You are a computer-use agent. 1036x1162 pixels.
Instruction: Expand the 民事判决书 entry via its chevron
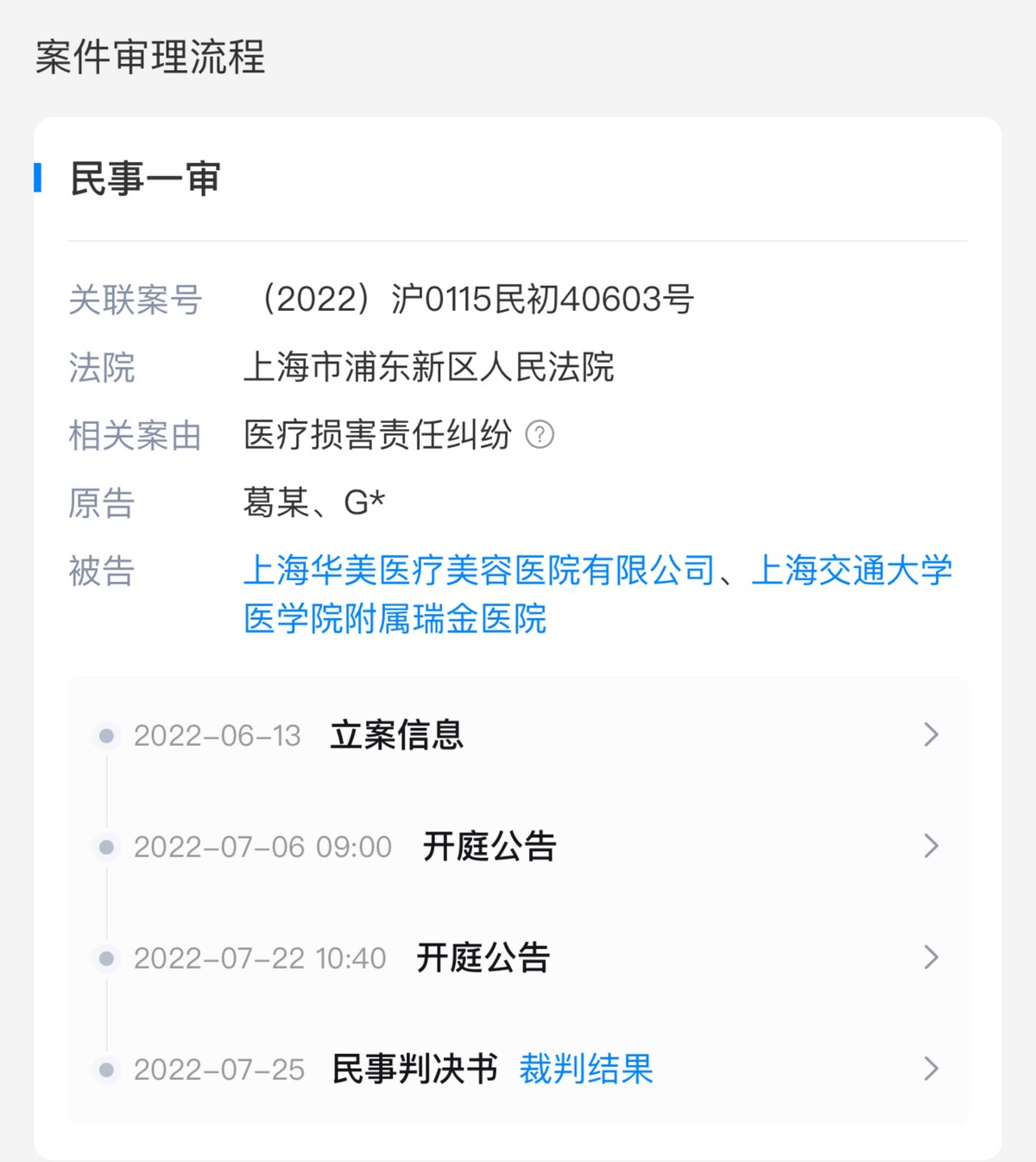[x=931, y=1070]
